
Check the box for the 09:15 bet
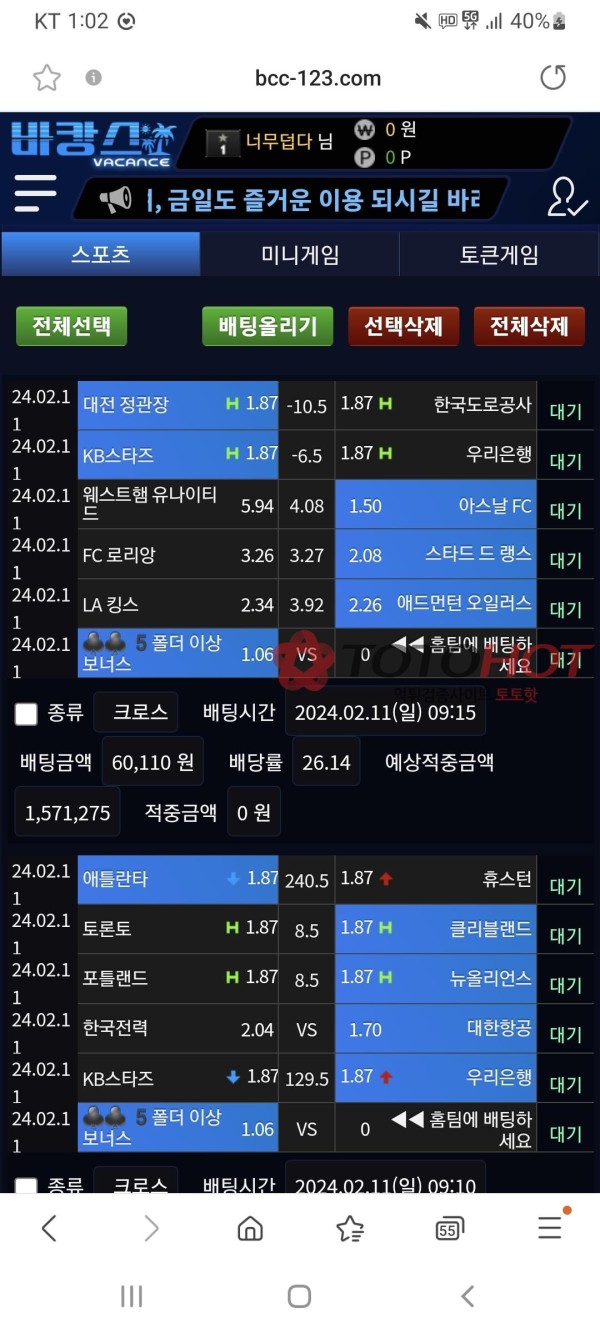pyautogui.click(x=27, y=714)
